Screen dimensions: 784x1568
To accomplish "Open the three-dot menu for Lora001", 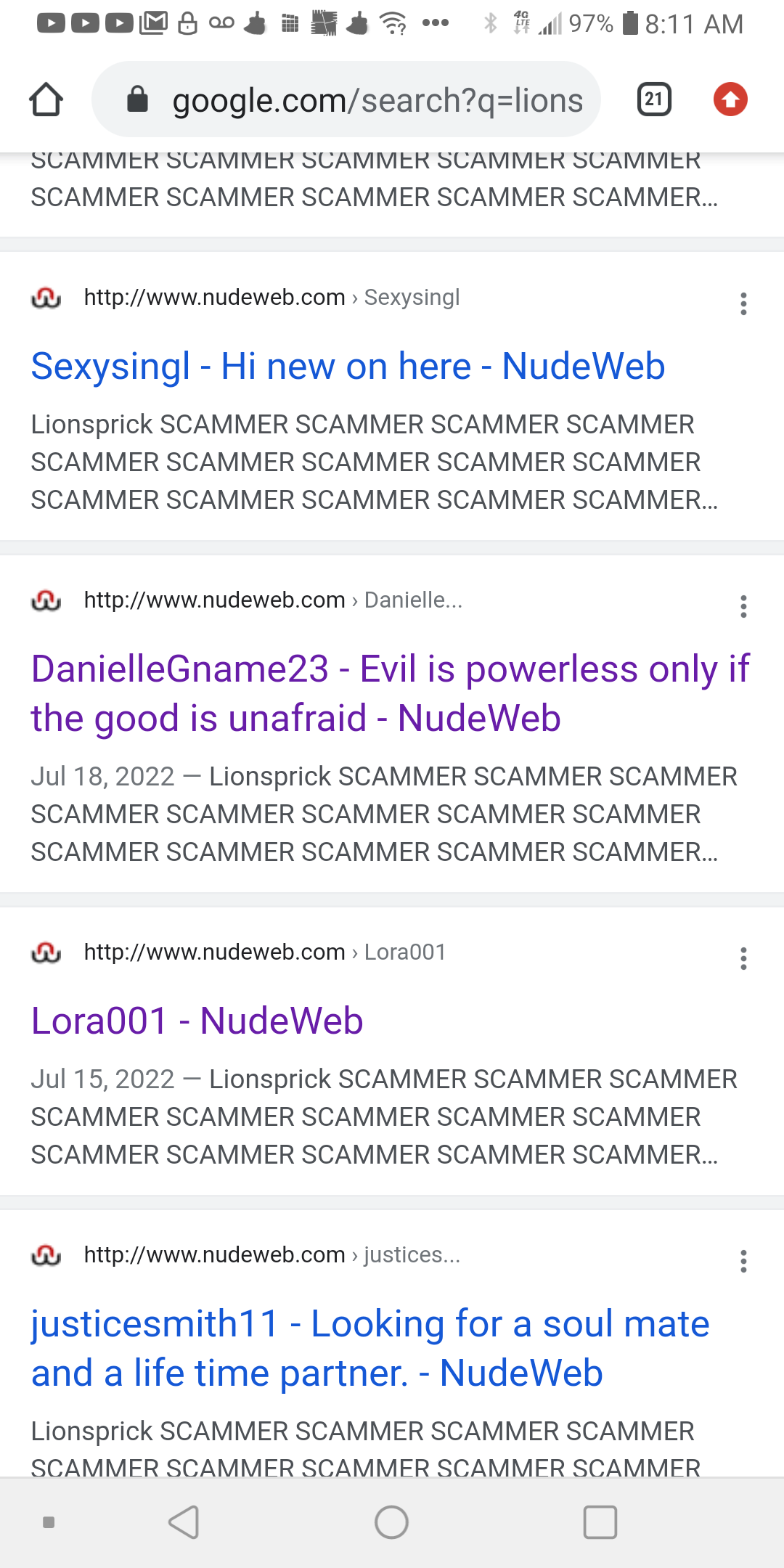I will point(743,958).
